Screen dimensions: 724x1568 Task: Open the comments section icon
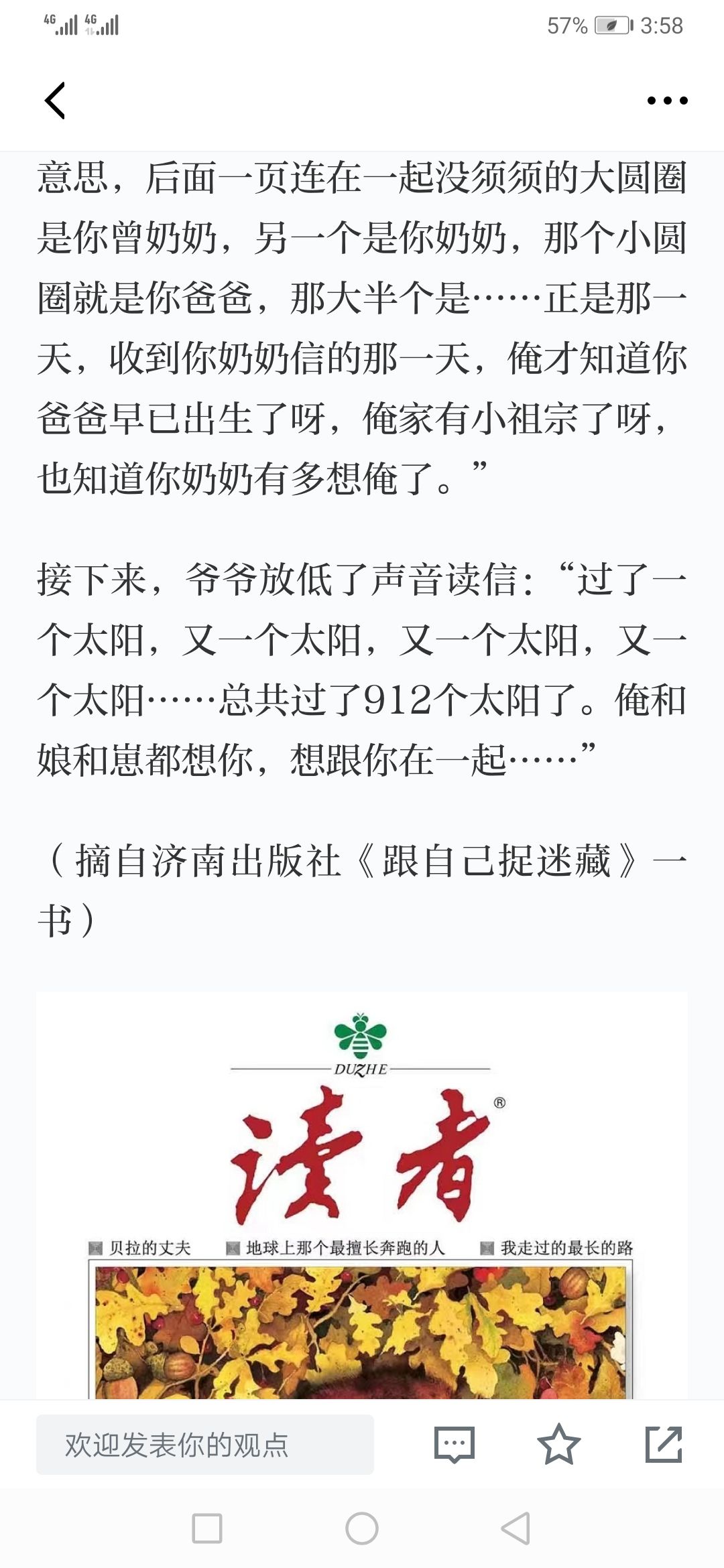pos(455,1444)
